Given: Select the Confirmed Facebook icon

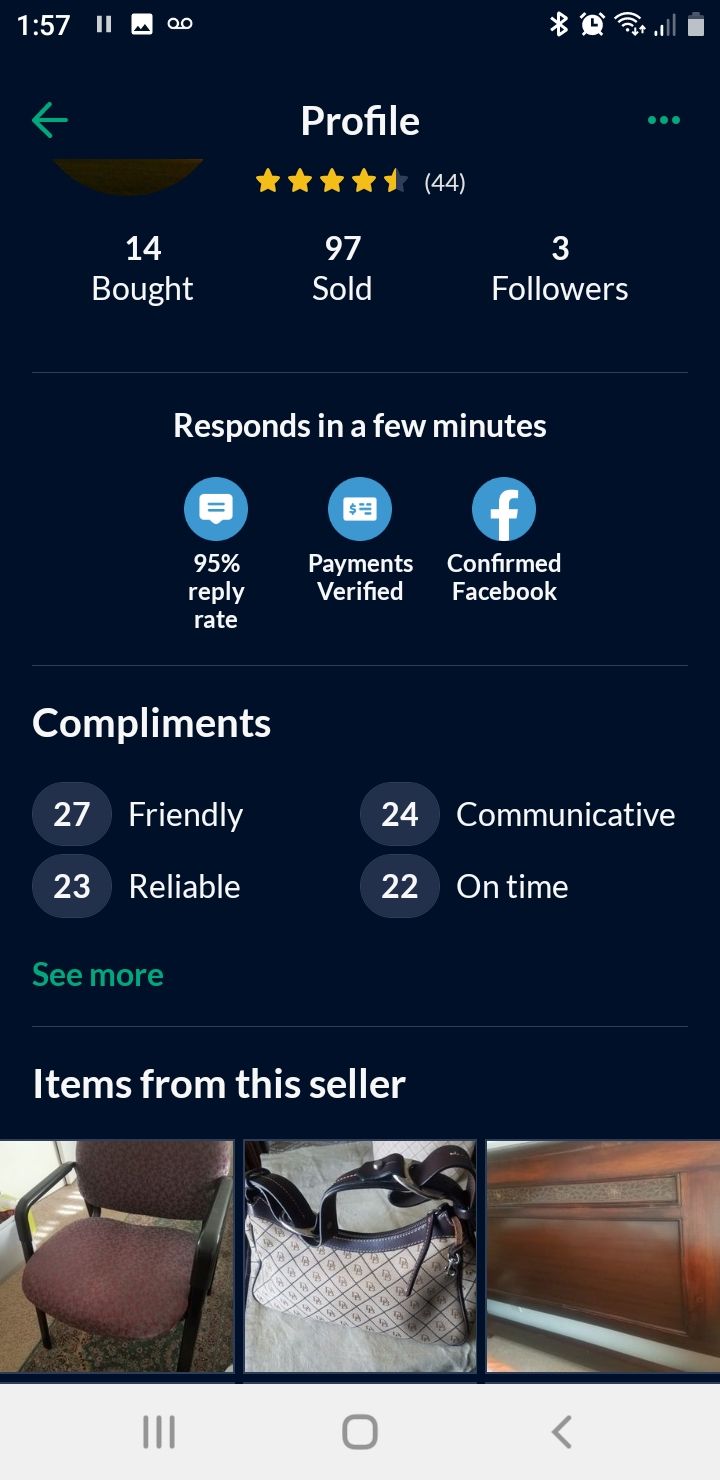Looking at the screenshot, I should (503, 508).
